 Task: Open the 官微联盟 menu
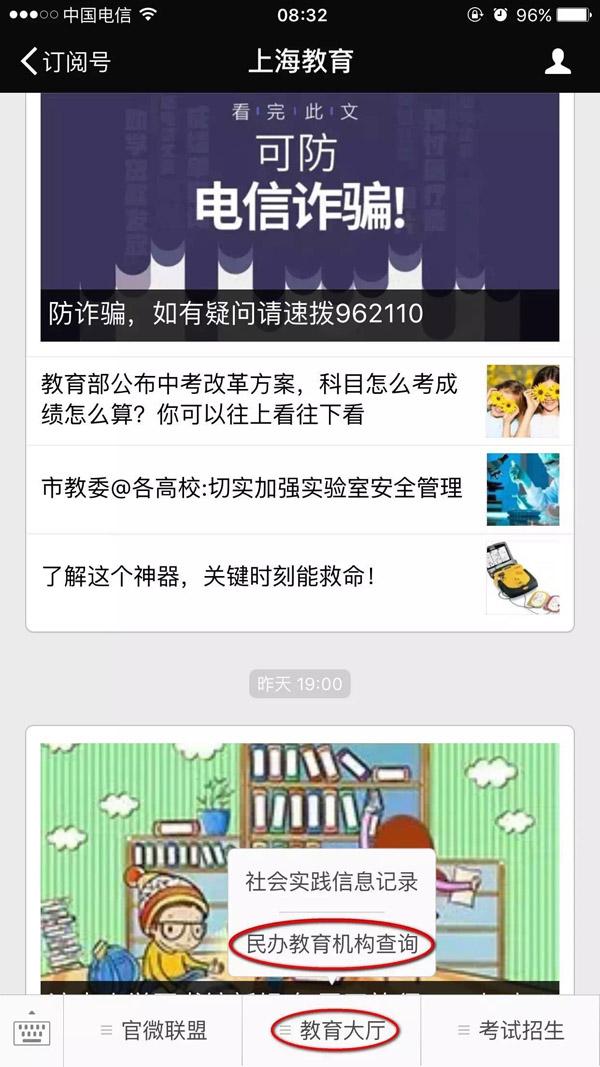pyautogui.click(x=154, y=1031)
